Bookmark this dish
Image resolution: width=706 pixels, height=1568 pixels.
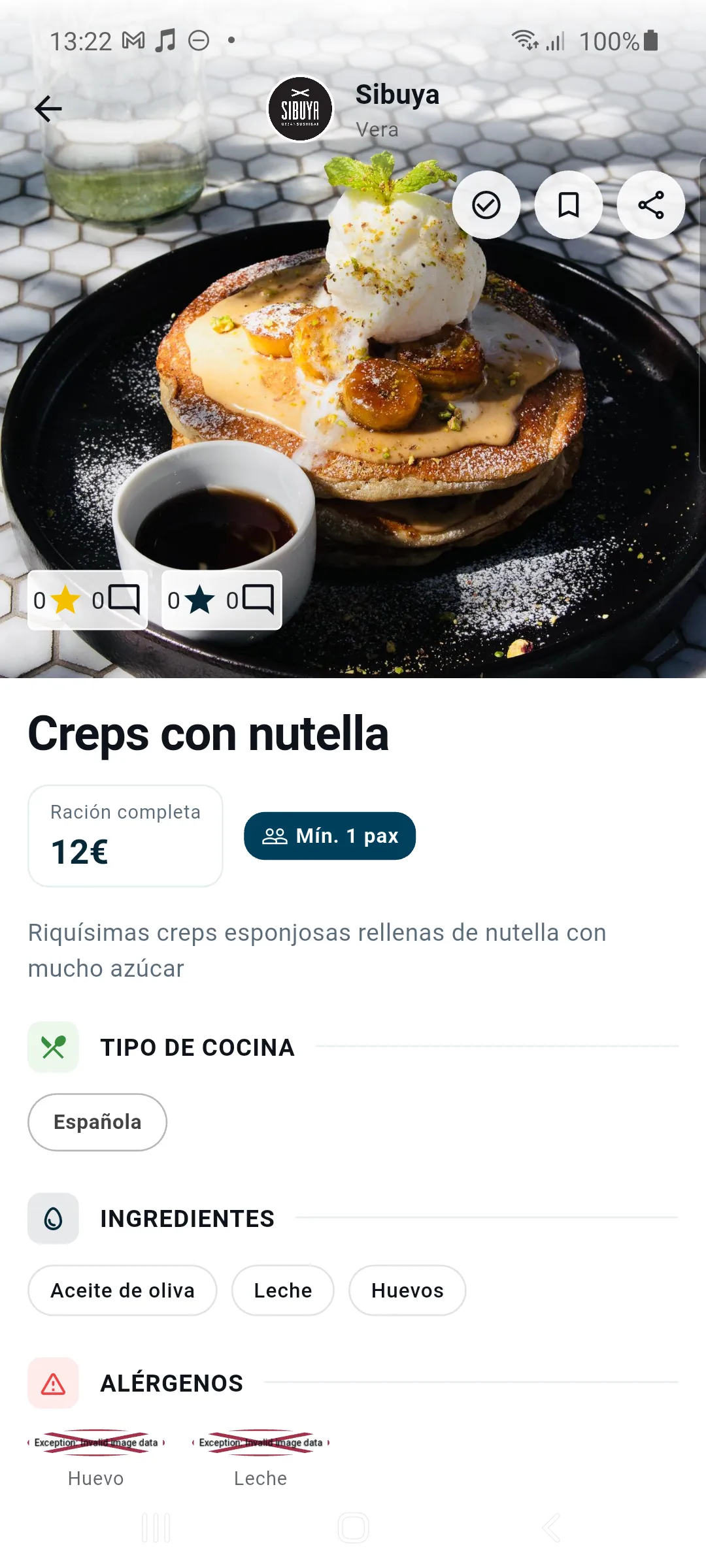[568, 204]
